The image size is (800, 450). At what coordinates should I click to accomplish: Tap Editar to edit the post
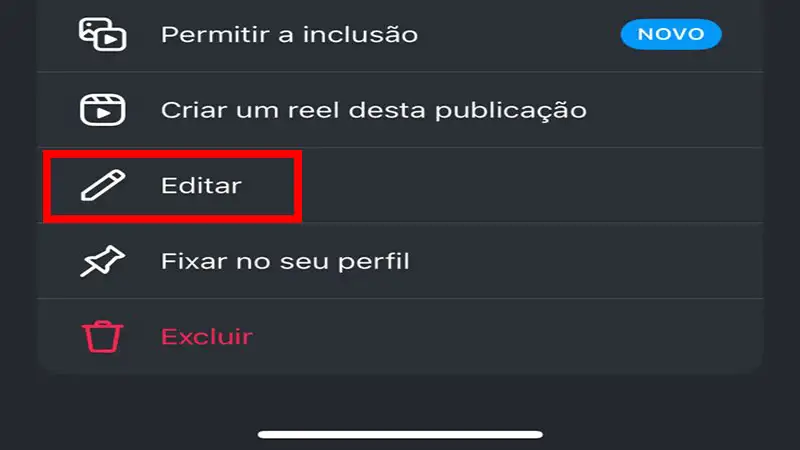pyautogui.click(x=202, y=186)
